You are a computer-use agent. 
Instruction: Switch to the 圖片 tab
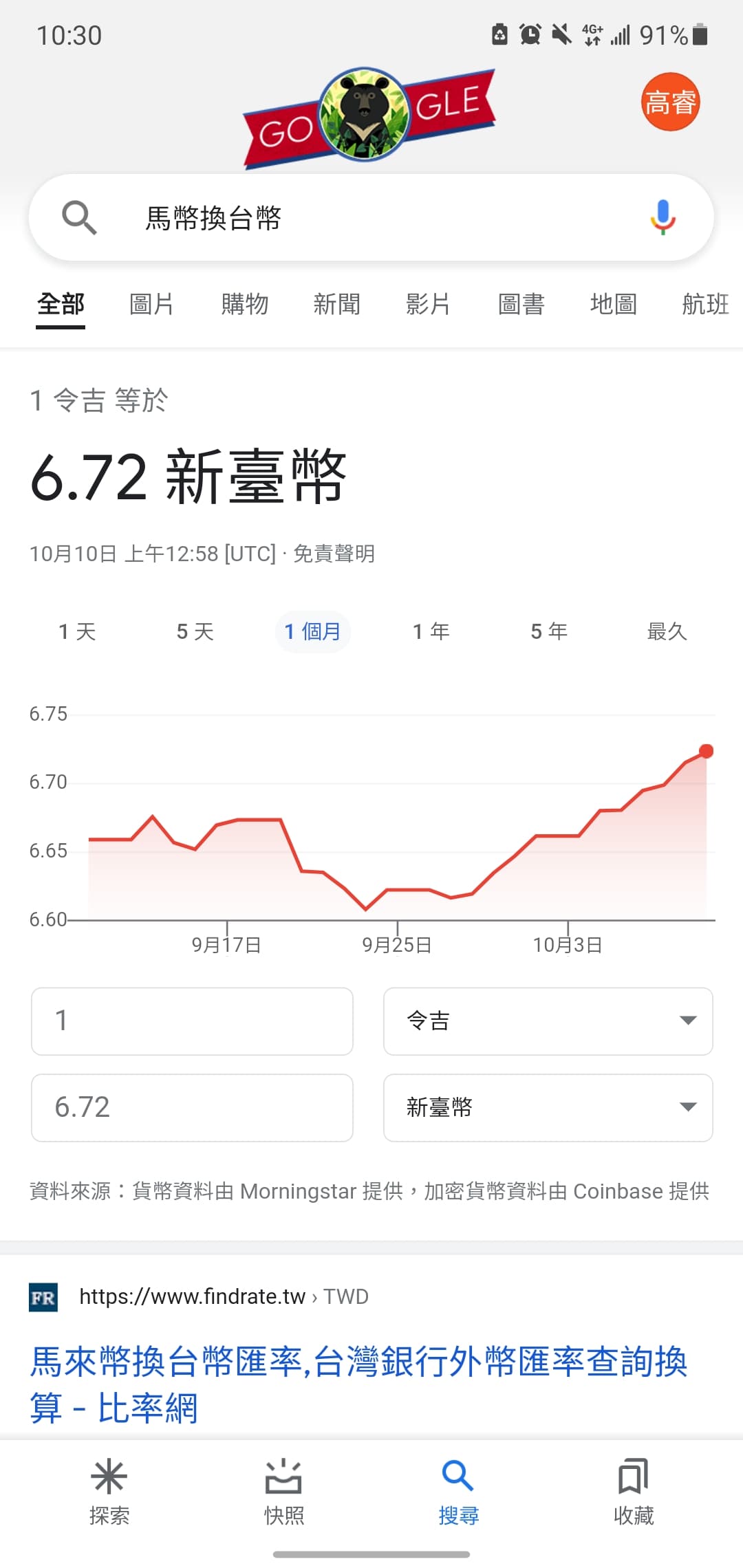[151, 304]
